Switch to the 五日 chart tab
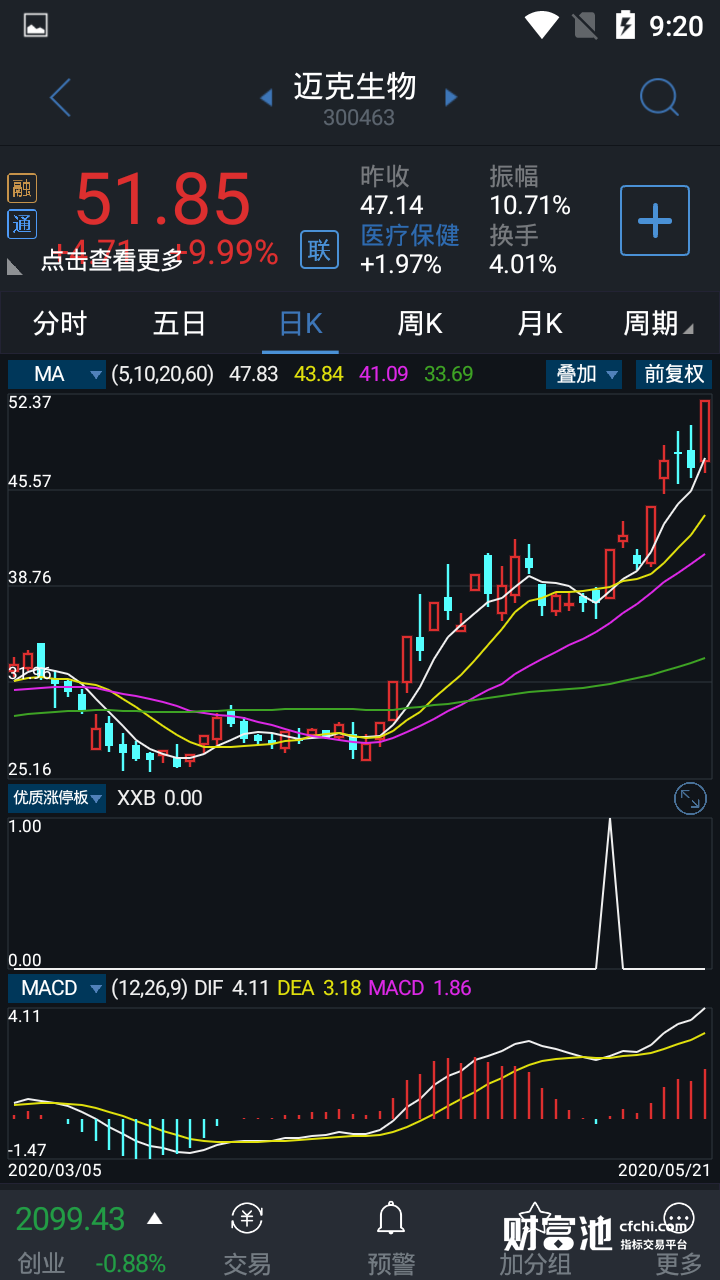The image size is (720, 1280). coord(180,324)
